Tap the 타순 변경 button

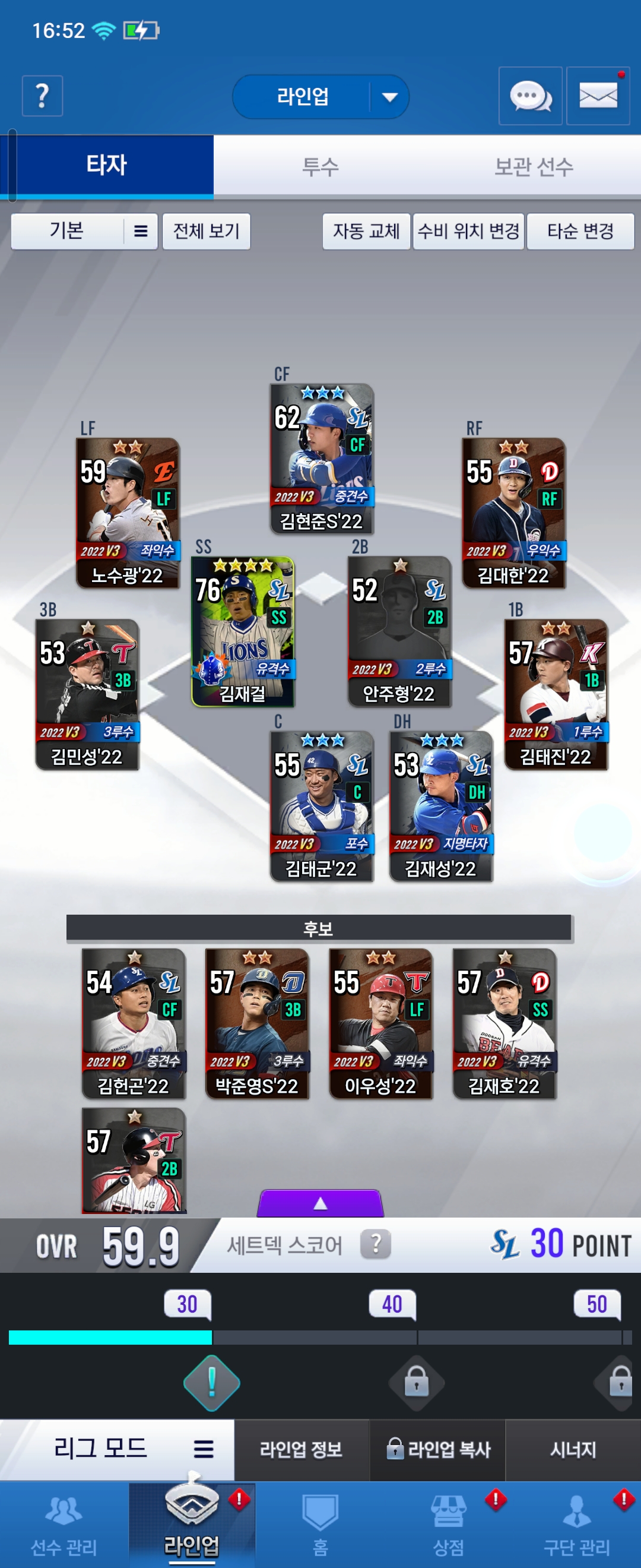coord(580,230)
